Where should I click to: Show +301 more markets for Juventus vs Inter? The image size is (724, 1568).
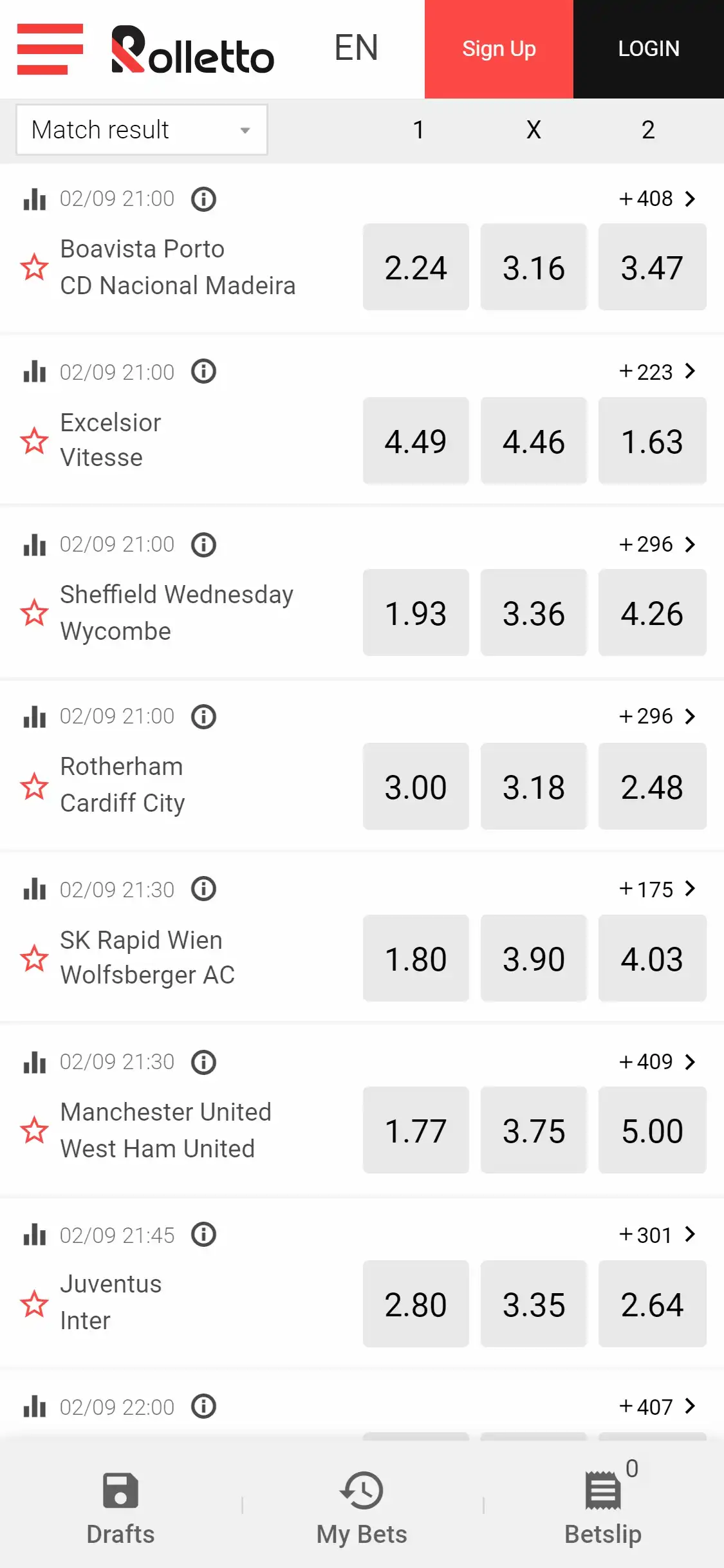pyautogui.click(x=657, y=1235)
